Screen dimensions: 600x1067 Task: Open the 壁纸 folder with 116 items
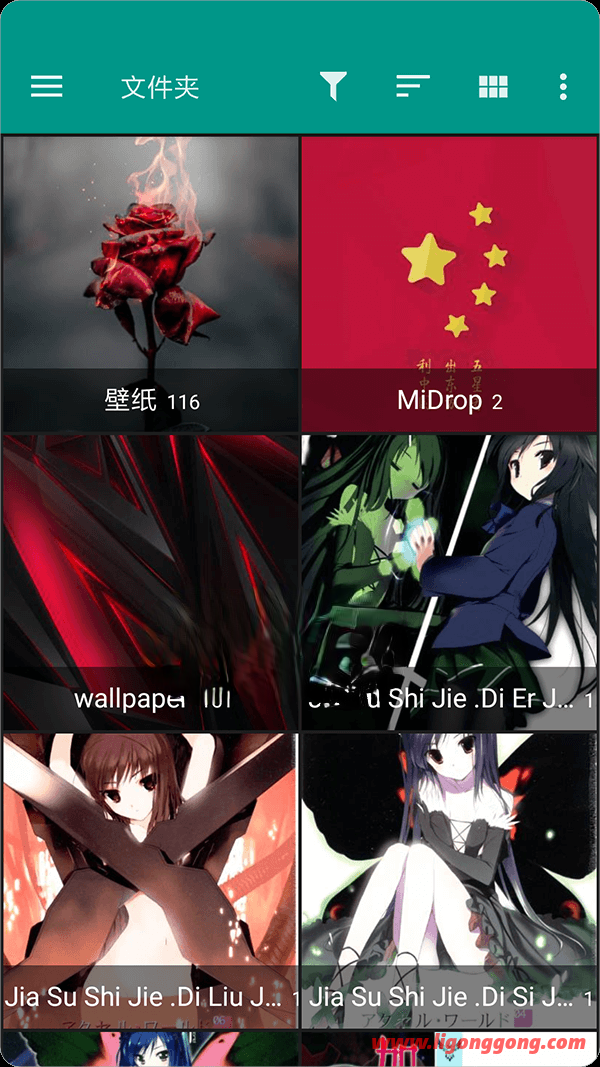click(x=150, y=284)
